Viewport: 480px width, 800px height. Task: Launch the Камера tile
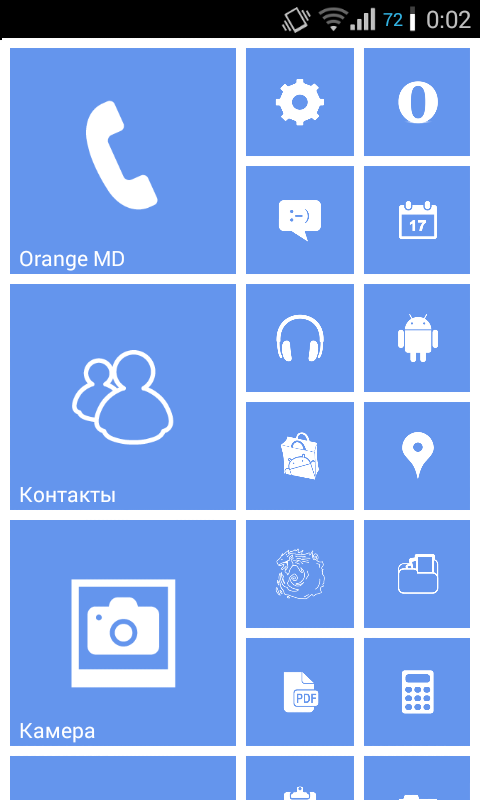(x=123, y=633)
